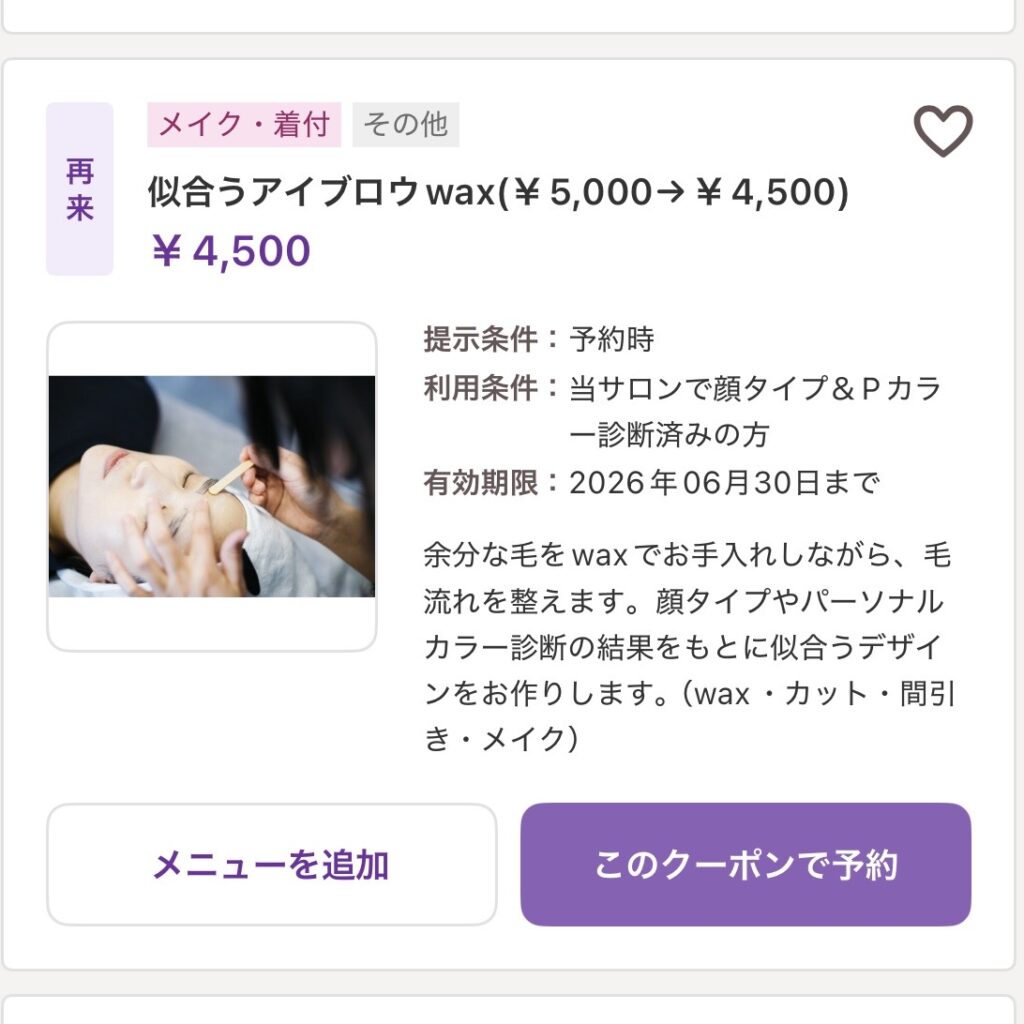
Task: Favorite the 似合うアイブロウwax coupon
Action: [x=942, y=131]
